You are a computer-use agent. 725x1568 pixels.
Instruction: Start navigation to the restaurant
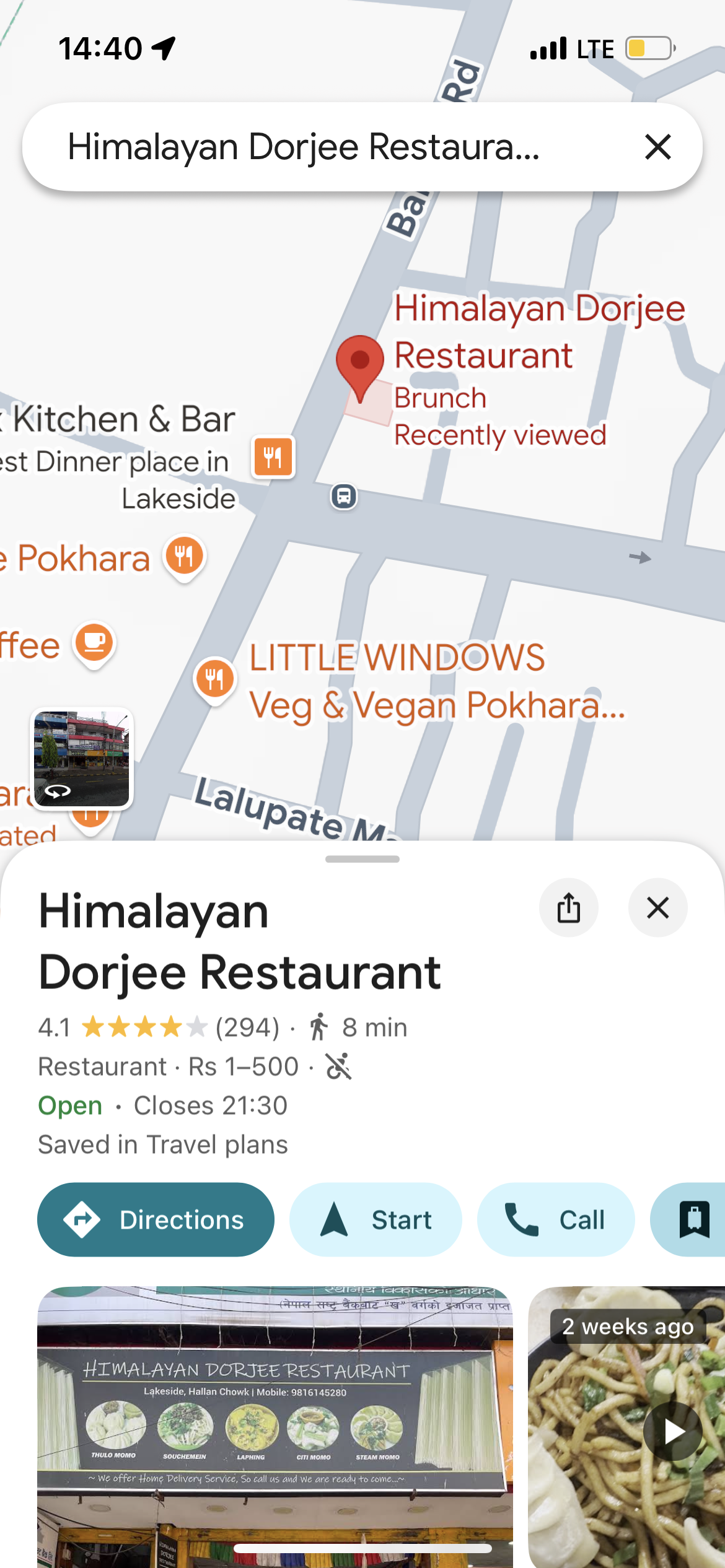pyautogui.click(x=376, y=1219)
